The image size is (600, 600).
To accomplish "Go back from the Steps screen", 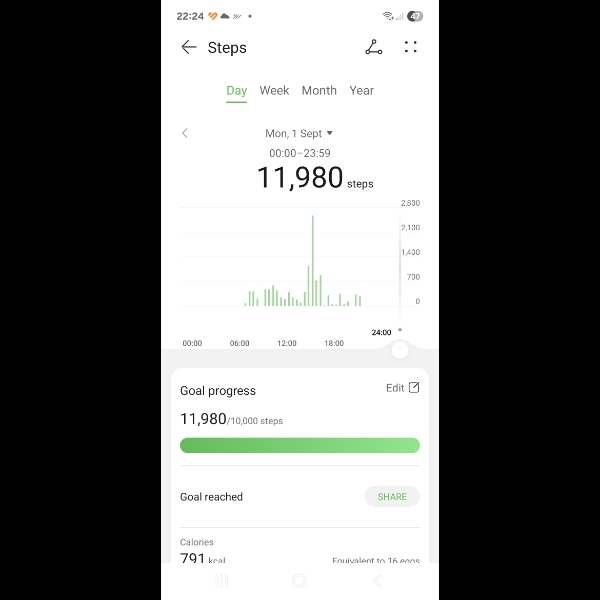I will click(188, 47).
